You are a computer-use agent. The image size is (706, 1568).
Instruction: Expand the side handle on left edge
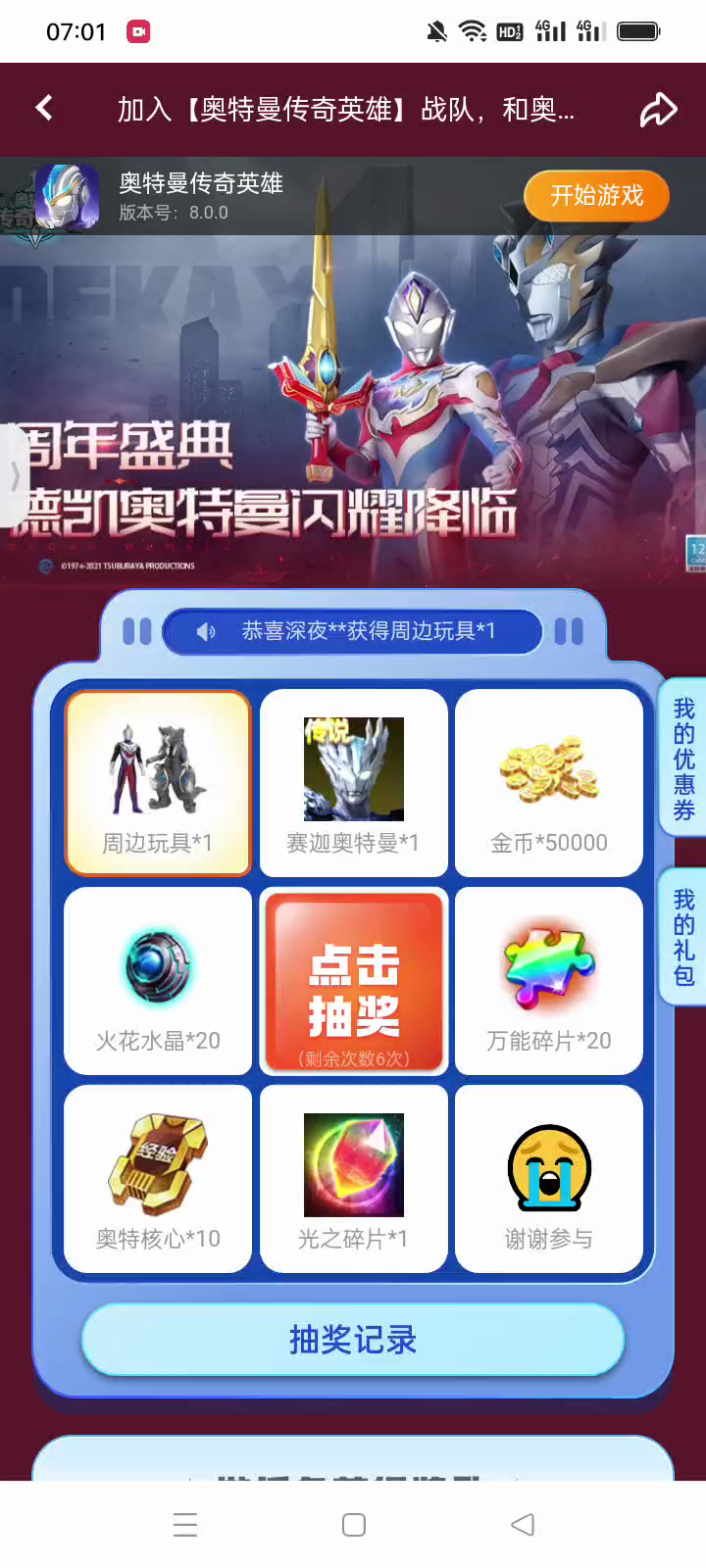(x=14, y=477)
